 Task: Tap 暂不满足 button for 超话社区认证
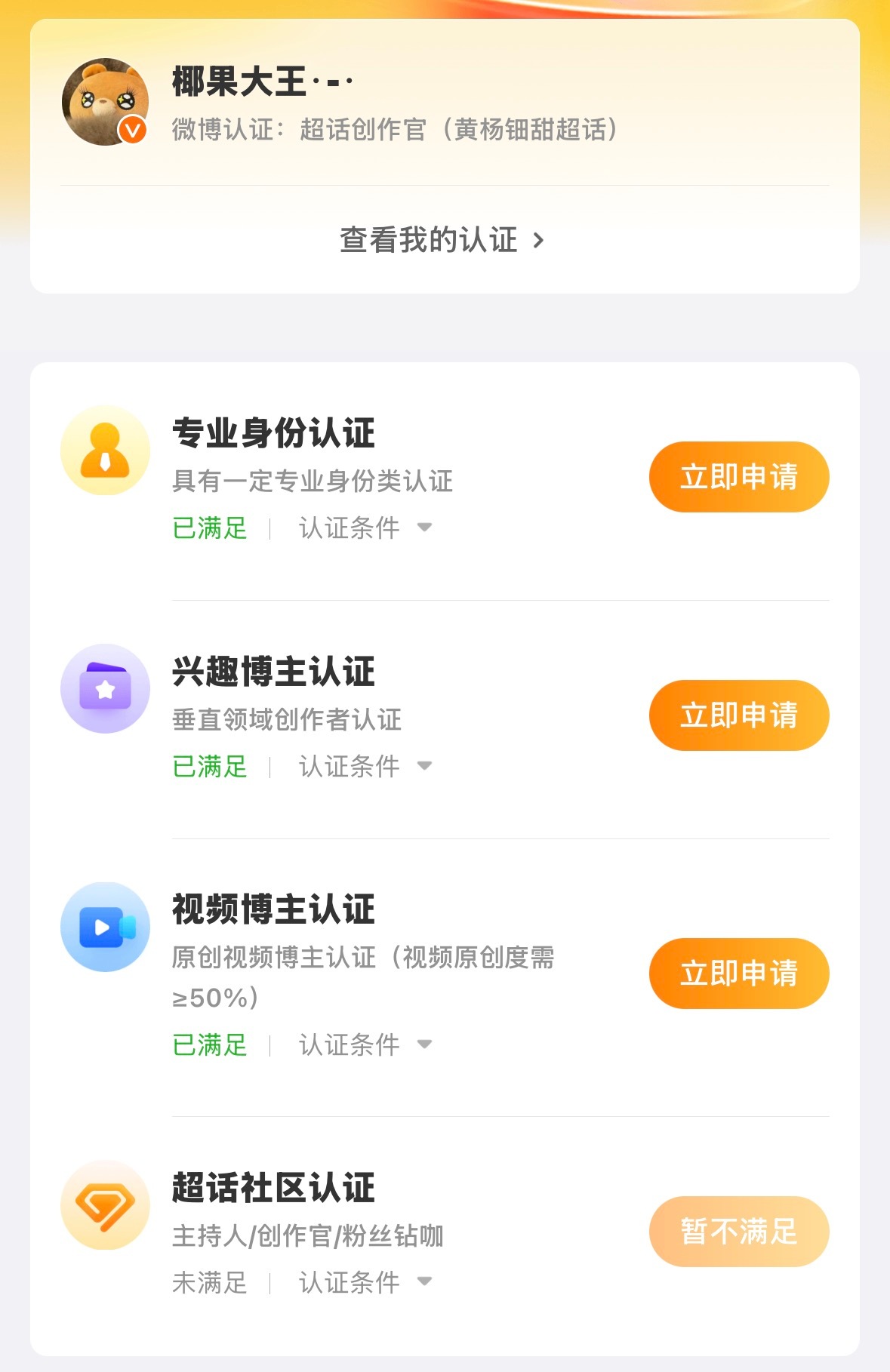pyautogui.click(x=738, y=1232)
